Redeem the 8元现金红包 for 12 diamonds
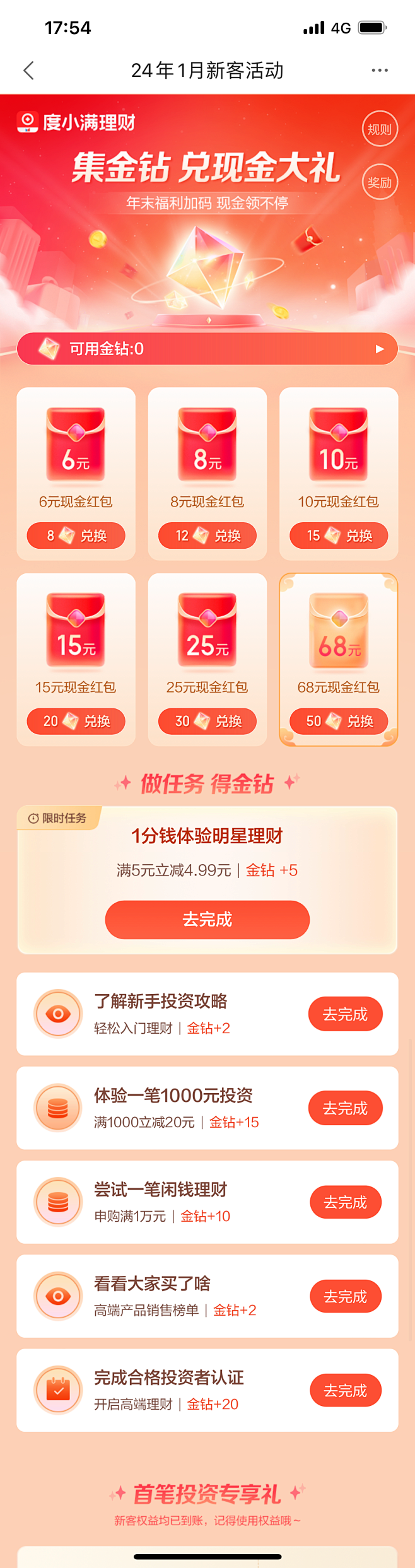The width and height of the screenshot is (415, 1568). [207, 535]
